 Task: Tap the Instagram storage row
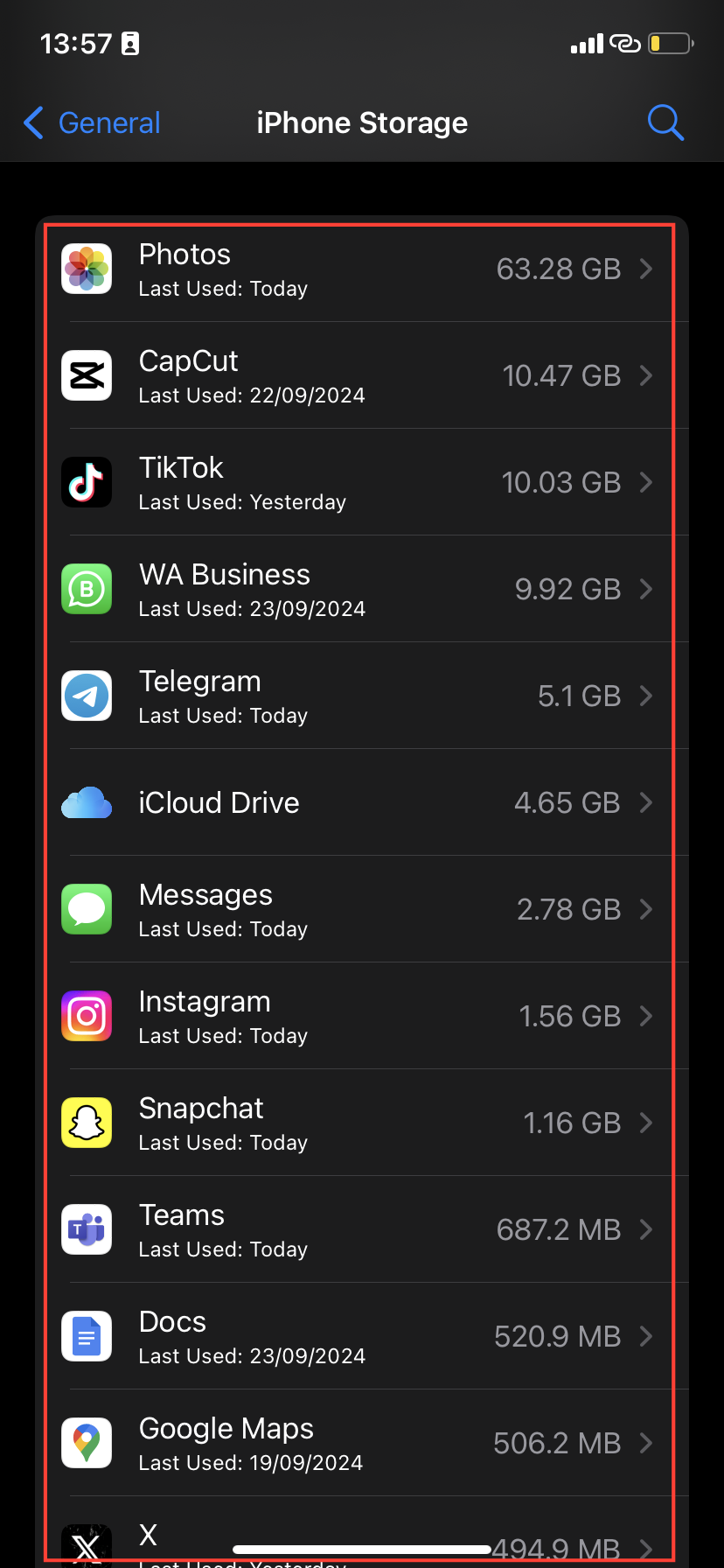tap(359, 1017)
